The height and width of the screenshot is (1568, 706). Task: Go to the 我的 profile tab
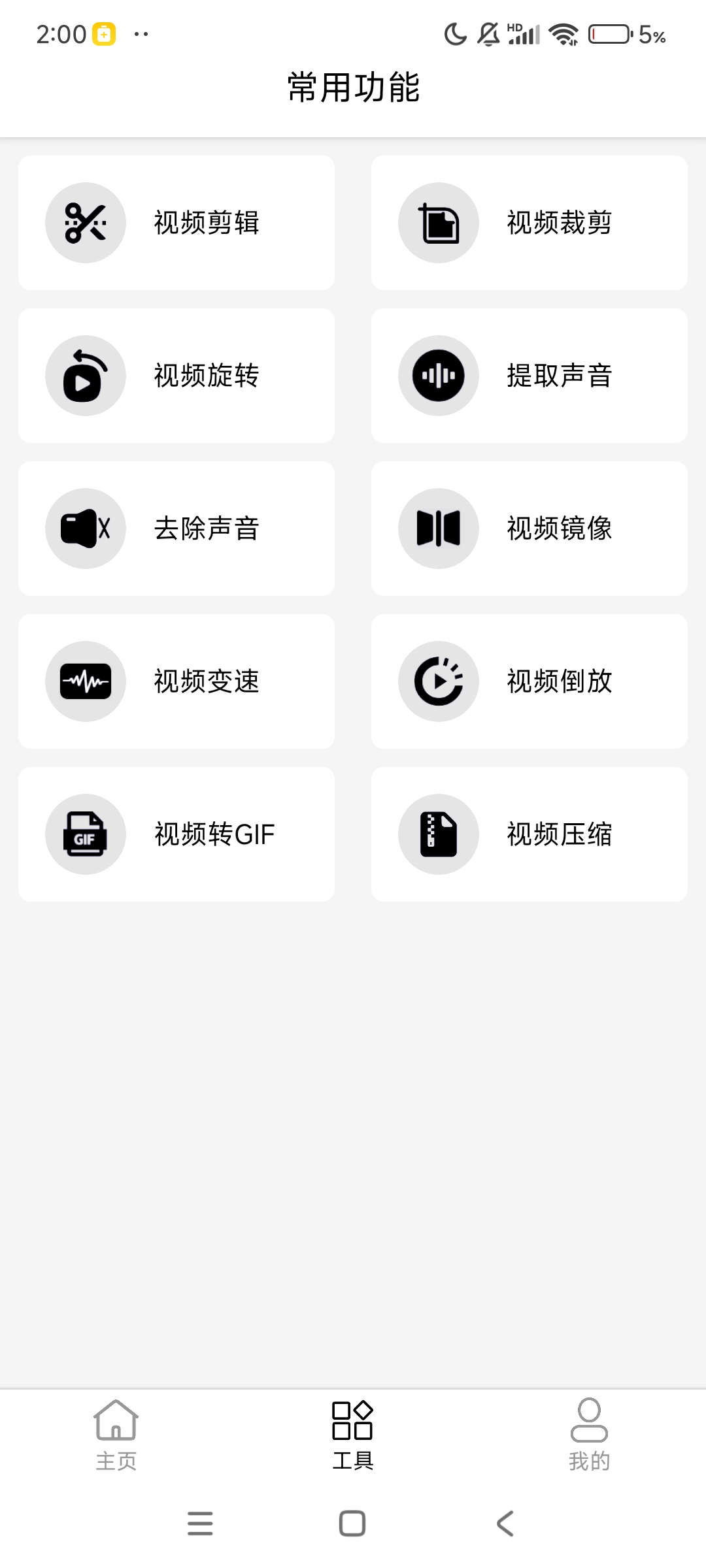(589, 1434)
